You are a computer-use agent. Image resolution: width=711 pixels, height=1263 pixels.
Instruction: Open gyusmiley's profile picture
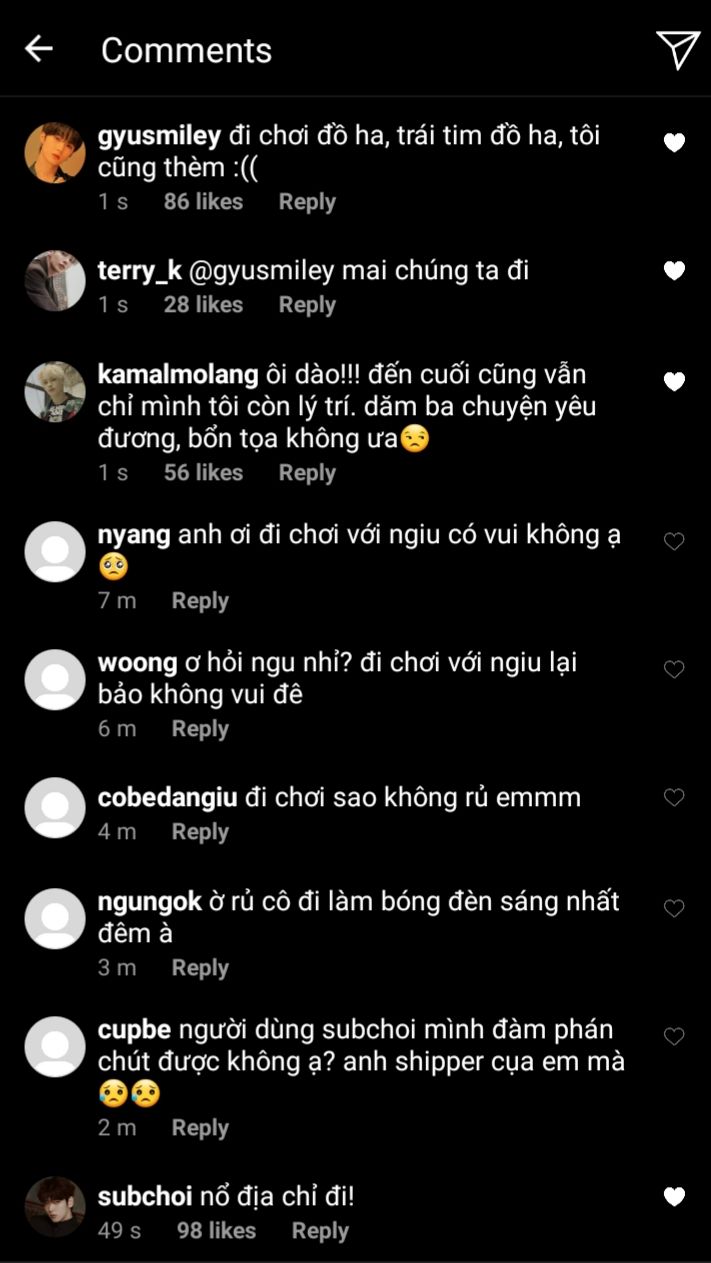pyautogui.click(x=55, y=153)
